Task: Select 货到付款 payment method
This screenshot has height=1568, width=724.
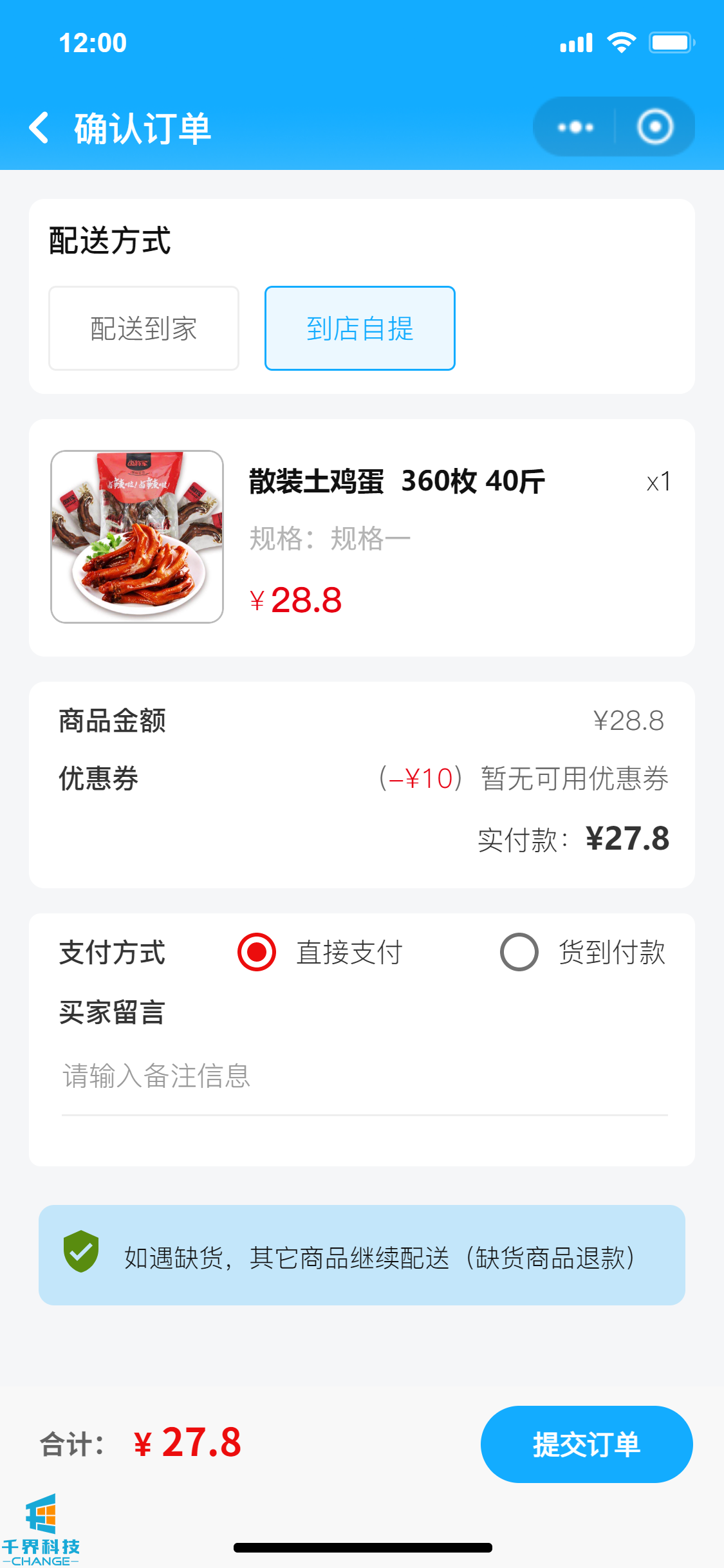Action: (x=519, y=952)
